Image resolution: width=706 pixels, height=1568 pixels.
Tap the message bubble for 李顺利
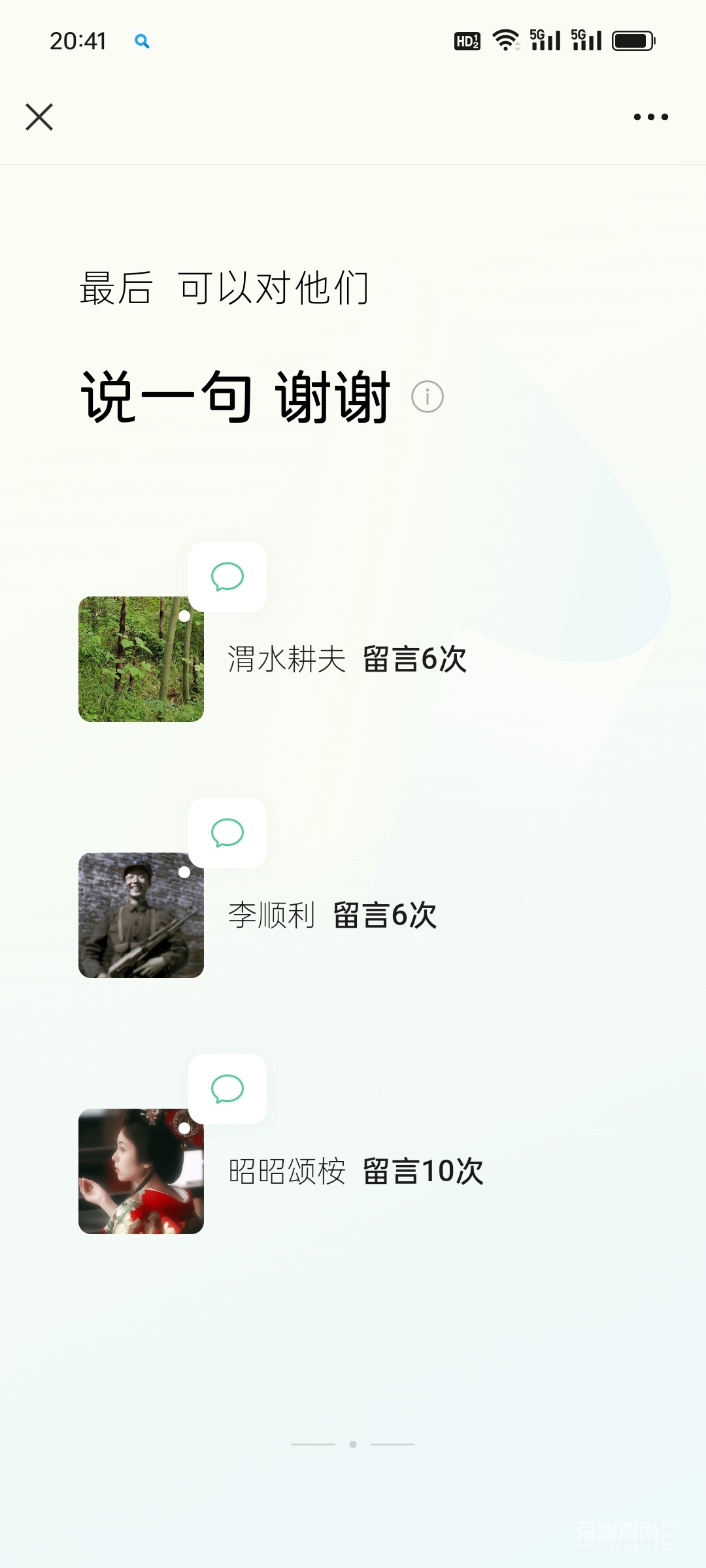click(227, 833)
